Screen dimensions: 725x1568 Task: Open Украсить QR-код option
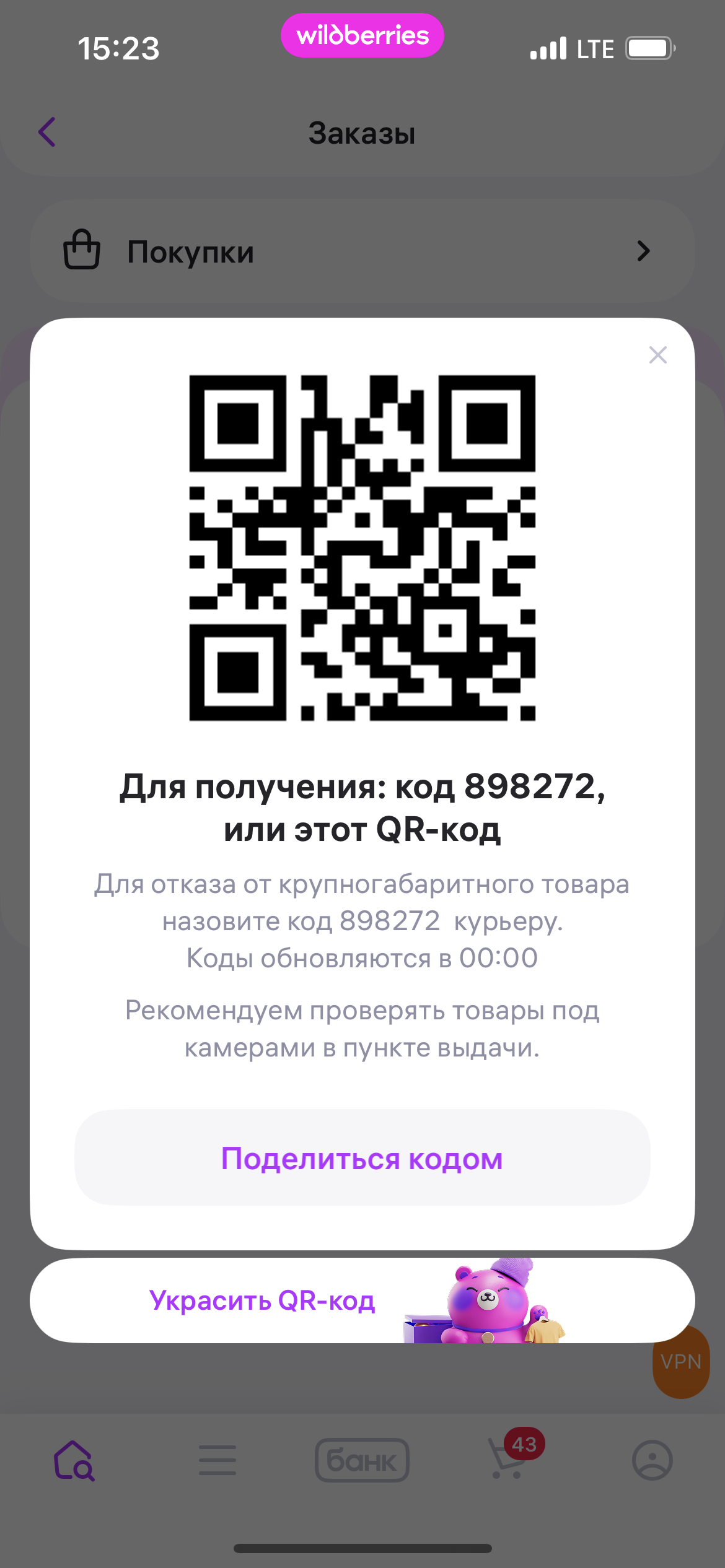[362, 1300]
